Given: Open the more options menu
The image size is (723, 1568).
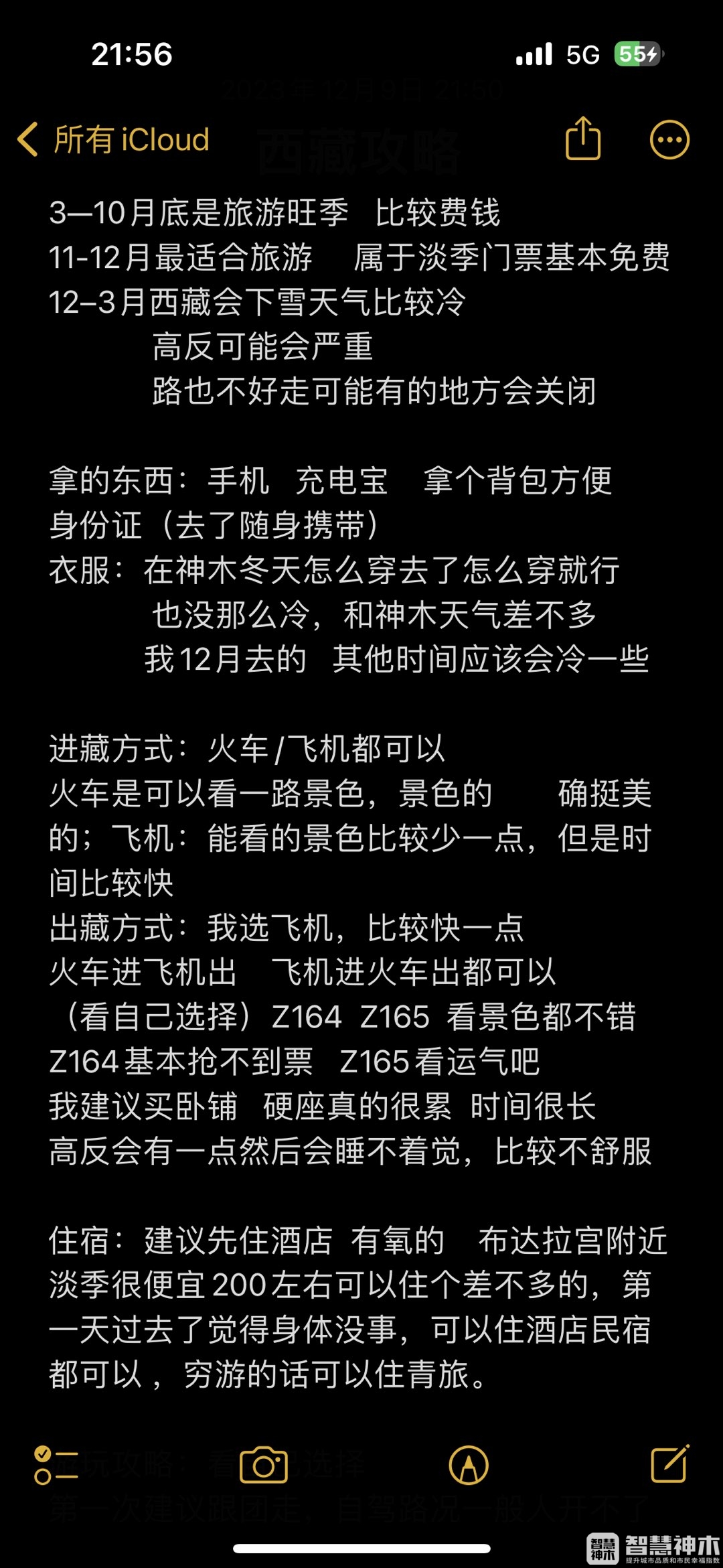Looking at the screenshot, I should [x=669, y=140].
